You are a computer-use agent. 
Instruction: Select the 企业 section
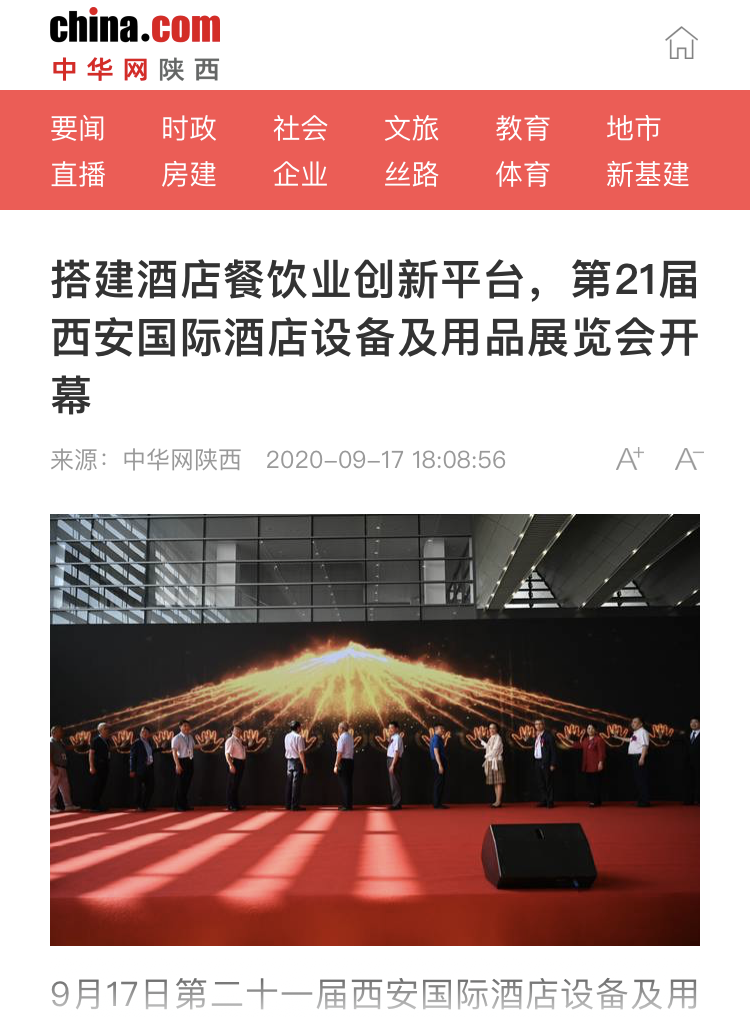tap(300, 174)
